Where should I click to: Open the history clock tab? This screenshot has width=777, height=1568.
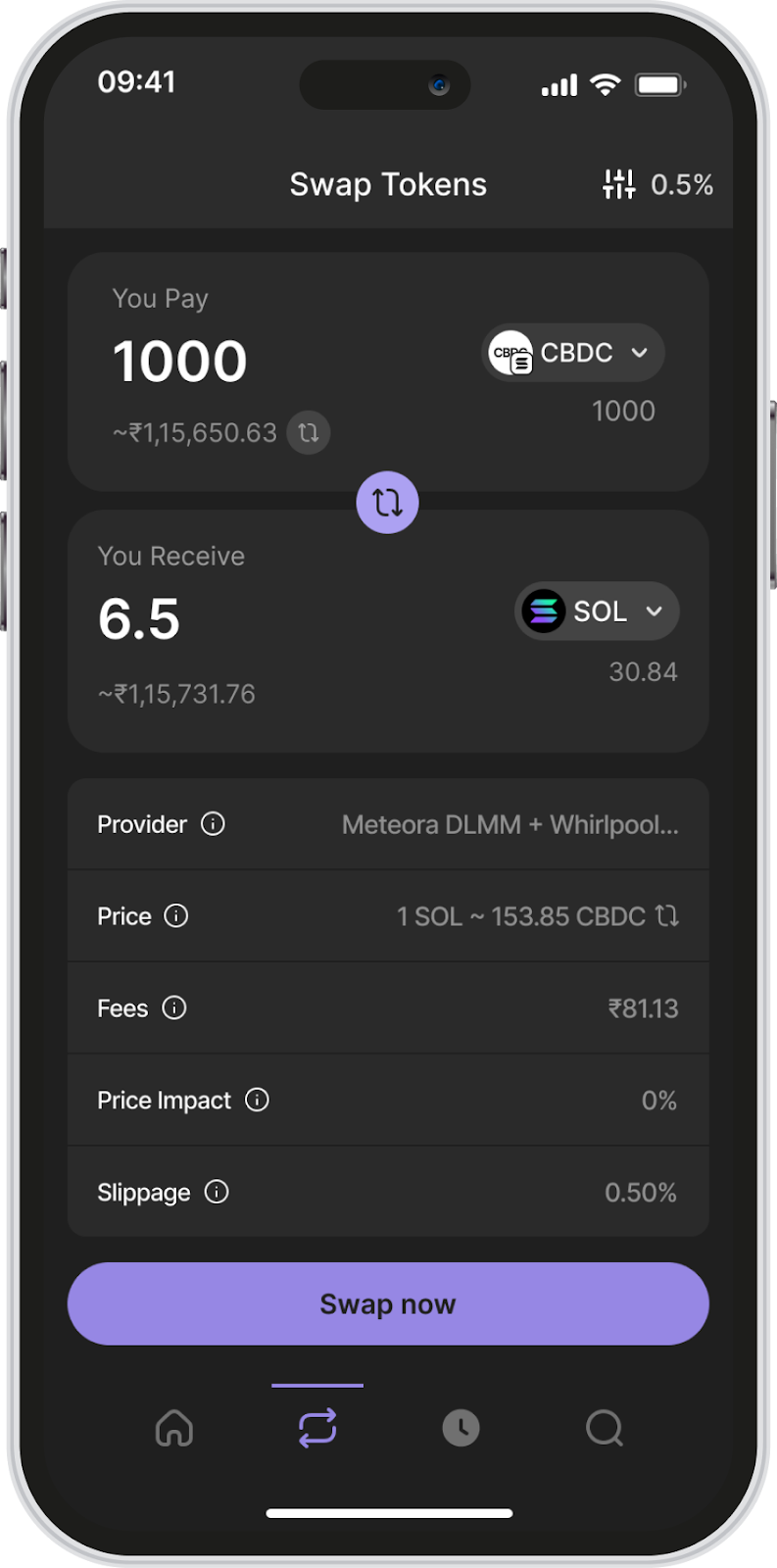click(x=461, y=1428)
